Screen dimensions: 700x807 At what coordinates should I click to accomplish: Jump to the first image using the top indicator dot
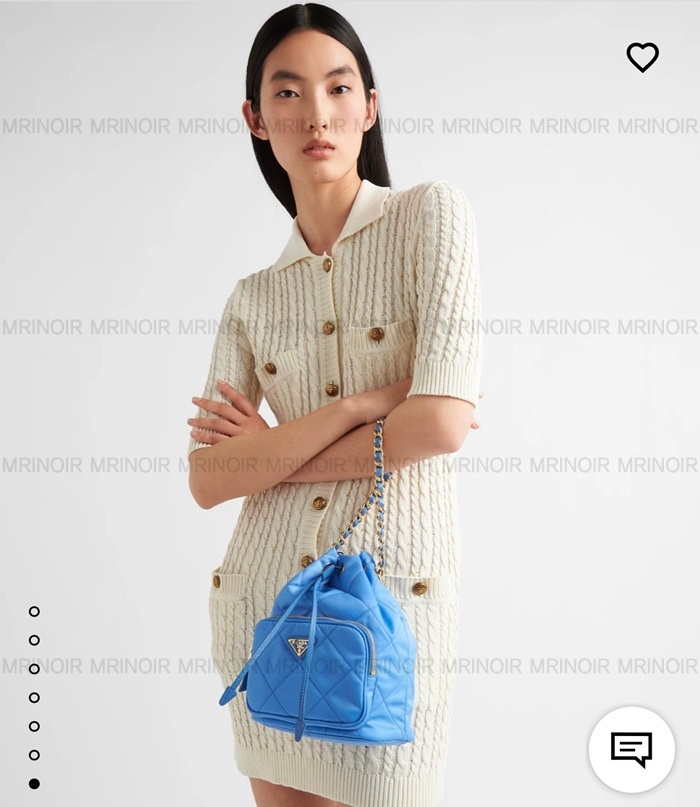click(x=34, y=611)
